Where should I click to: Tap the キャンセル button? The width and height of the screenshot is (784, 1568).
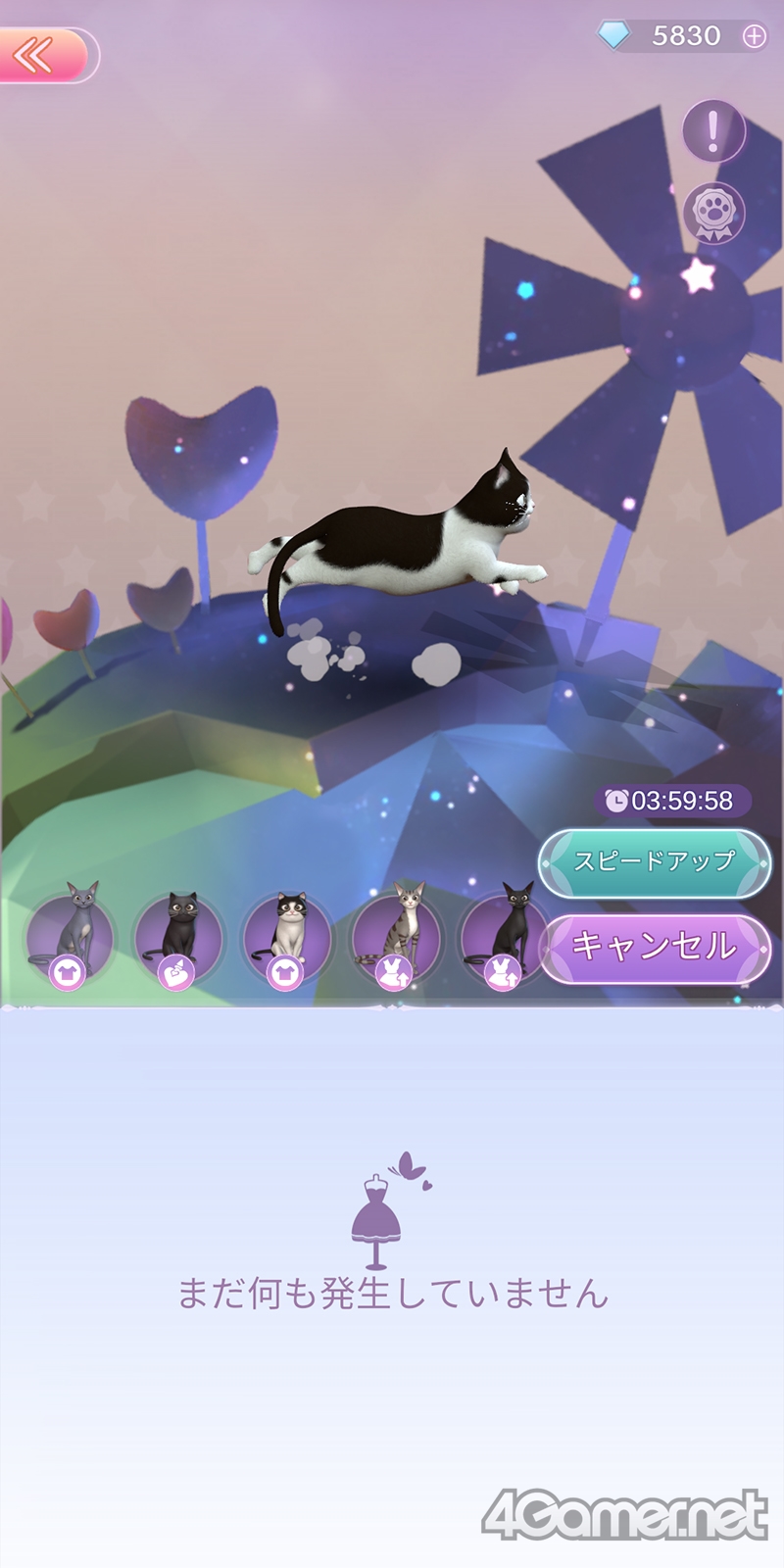pyautogui.click(x=655, y=947)
